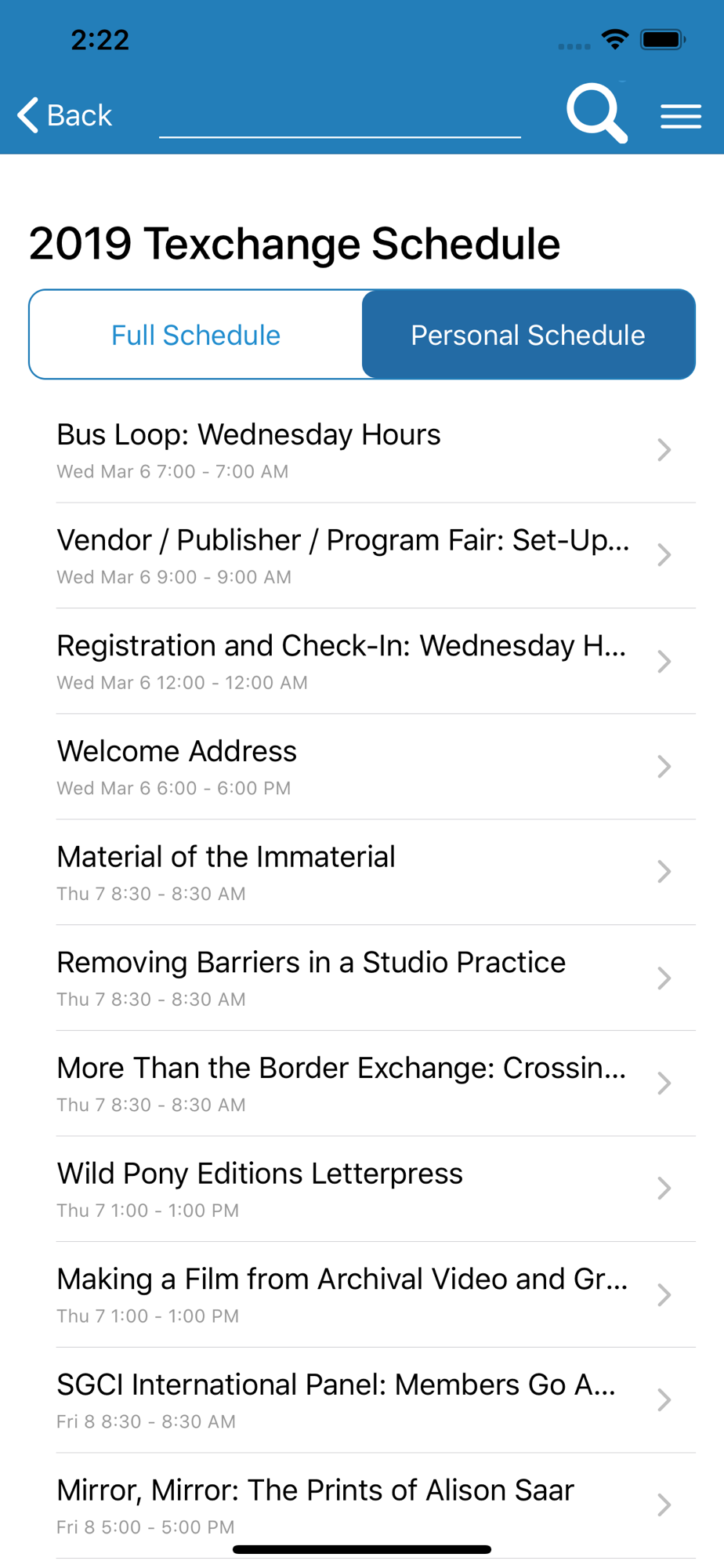
Task: Switch to Full Schedule tab
Action: click(x=196, y=335)
